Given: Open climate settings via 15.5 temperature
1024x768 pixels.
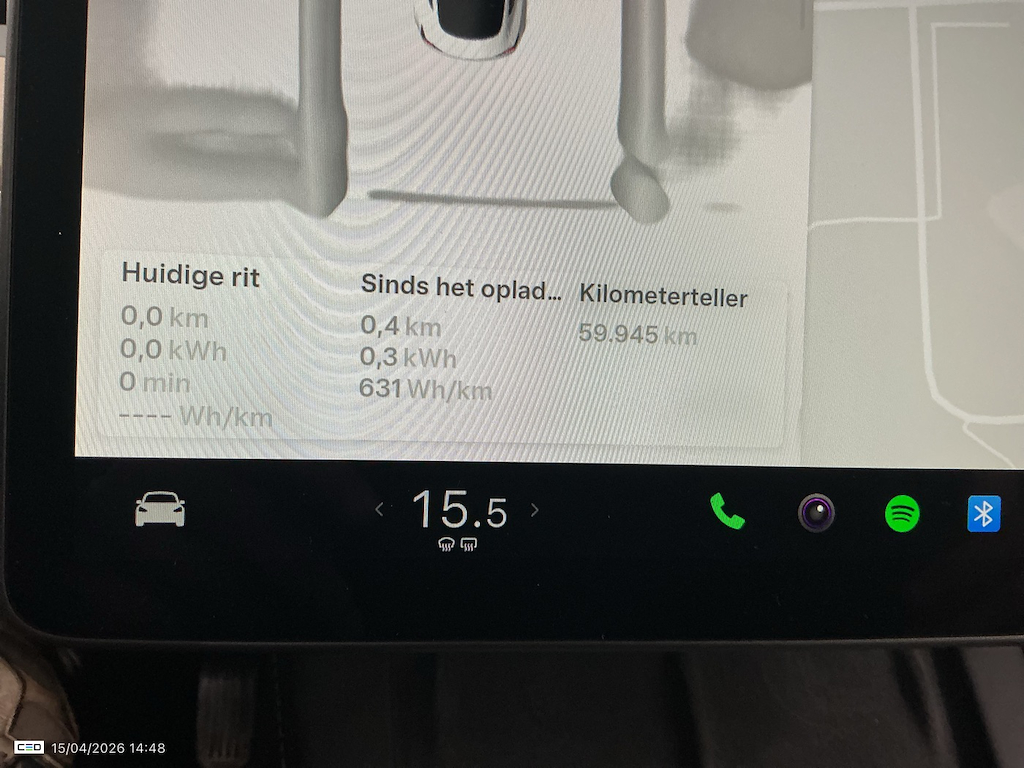Looking at the screenshot, I should pos(459,510).
